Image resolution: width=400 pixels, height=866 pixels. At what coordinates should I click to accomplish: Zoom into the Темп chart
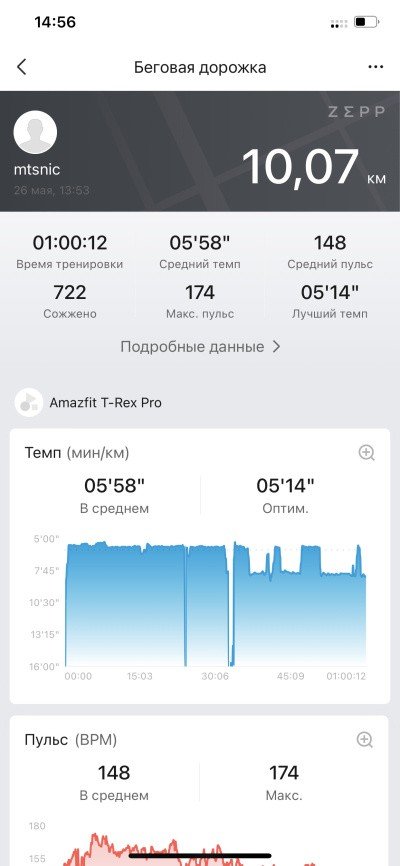366,453
